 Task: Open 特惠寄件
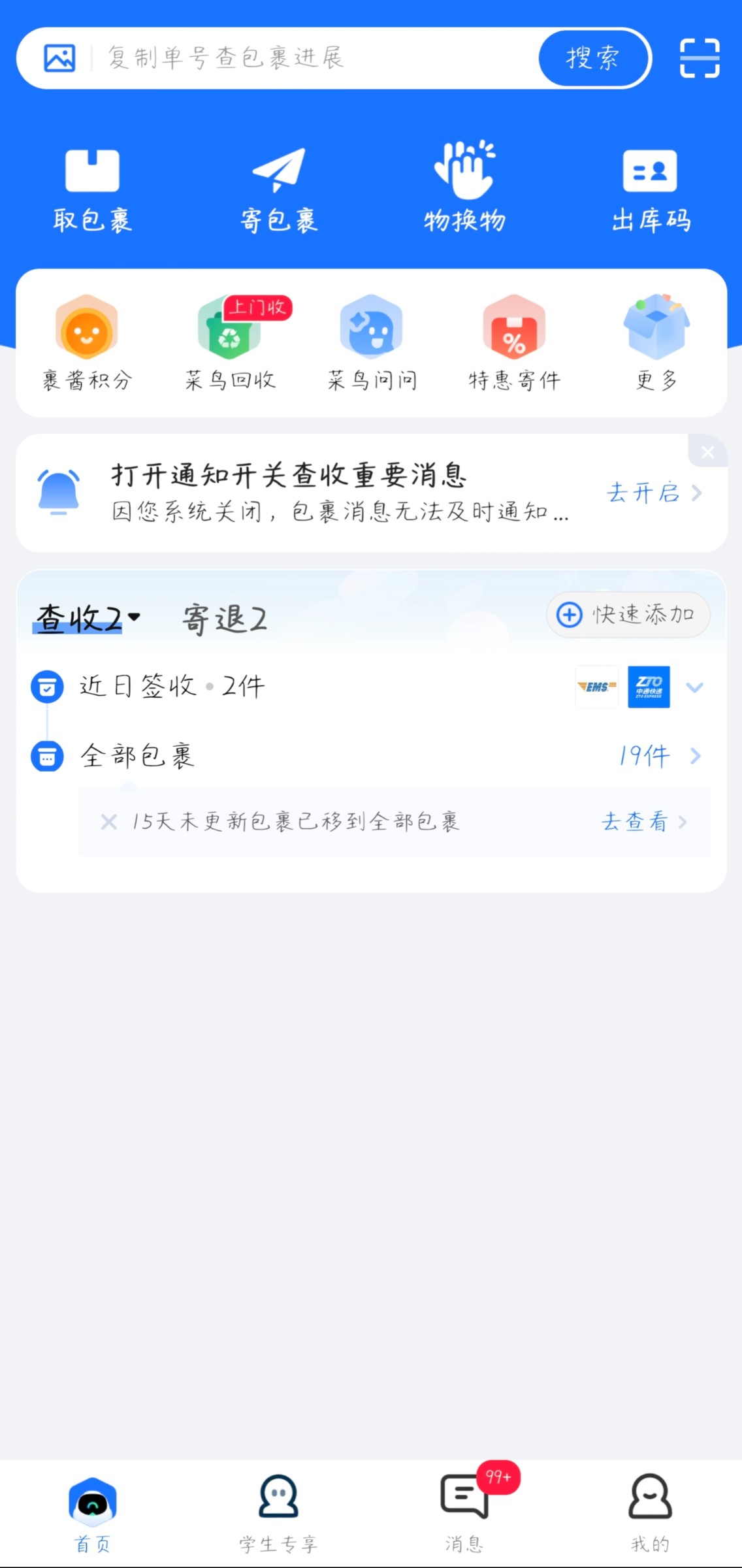(x=514, y=343)
